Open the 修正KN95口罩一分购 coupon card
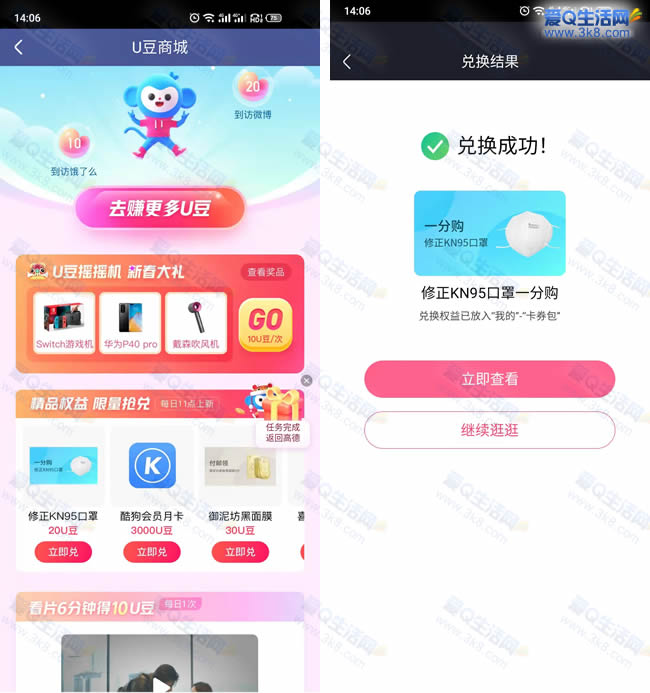The width and height of the screenshot is (650, 693). click(x=489, y=234)
